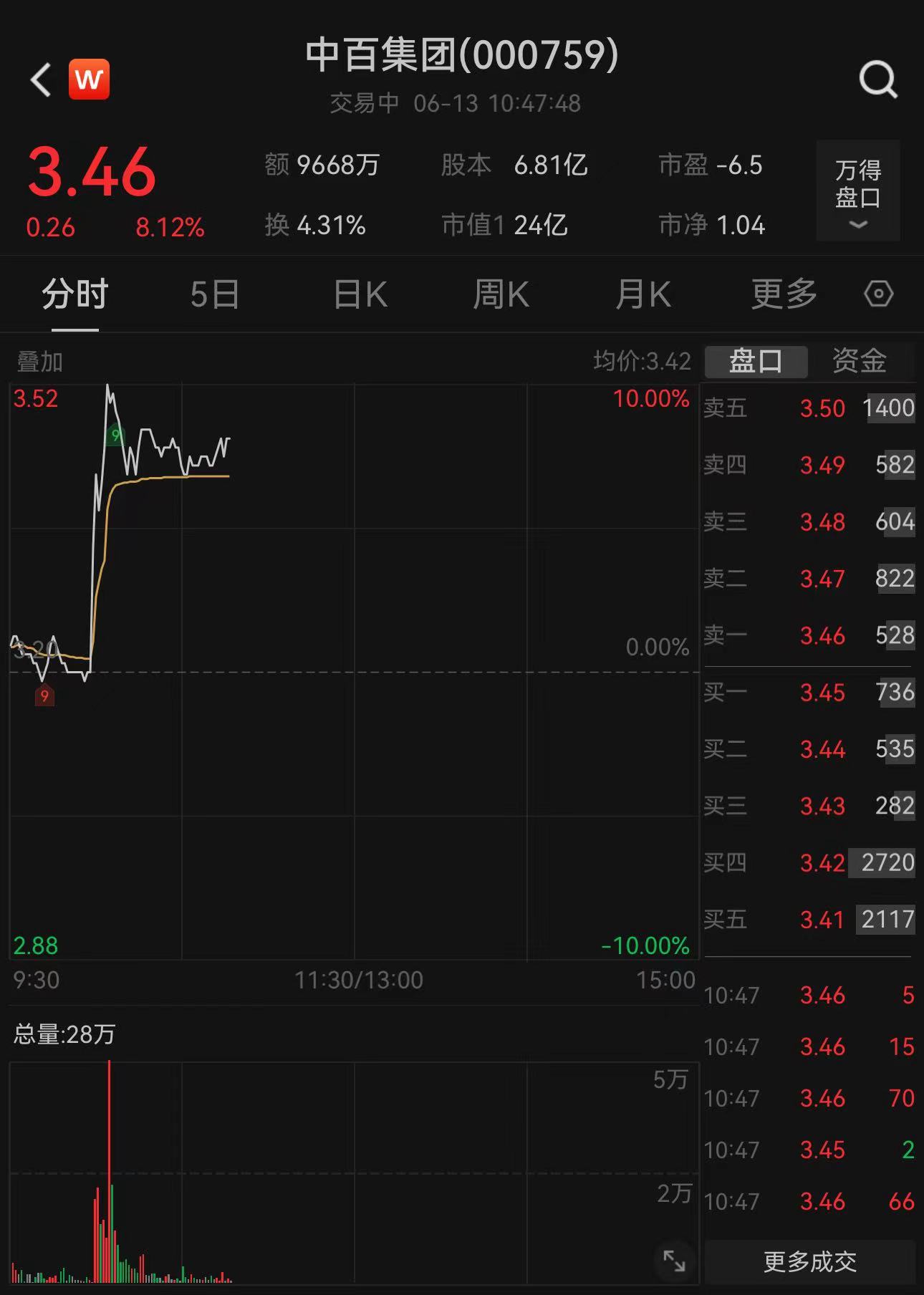Viewport: 924px width, 1295px height.
Task: Tap the red W icon
Action: (89, 79)
